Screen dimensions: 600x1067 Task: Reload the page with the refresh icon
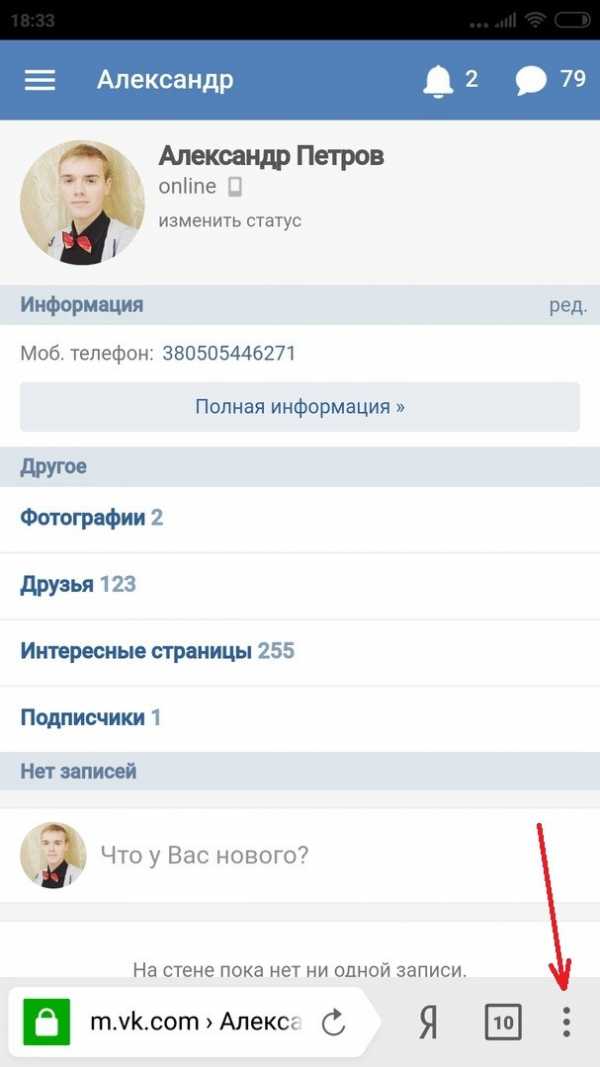[x=333, y=1022]
